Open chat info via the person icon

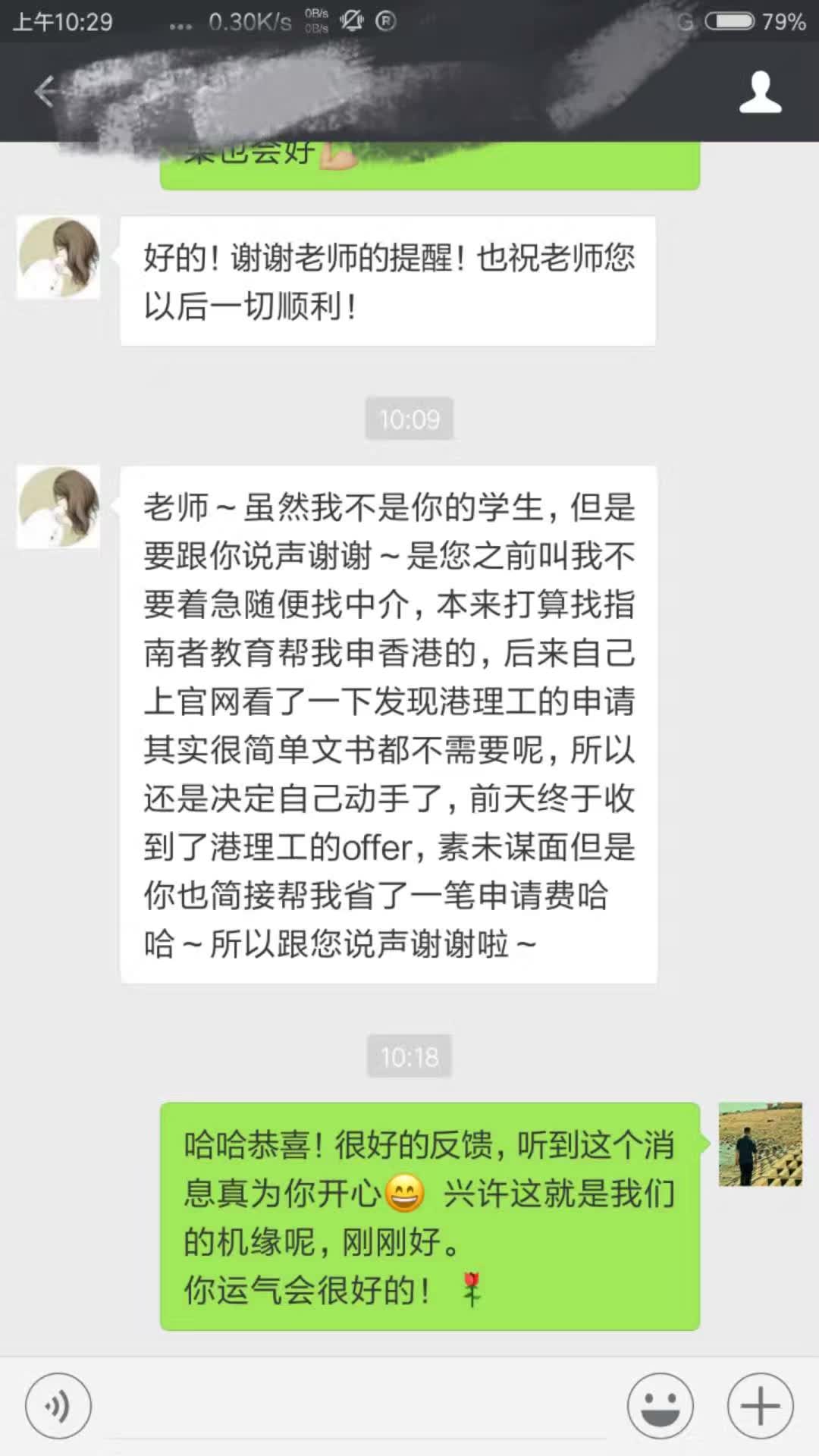point(760,93)
